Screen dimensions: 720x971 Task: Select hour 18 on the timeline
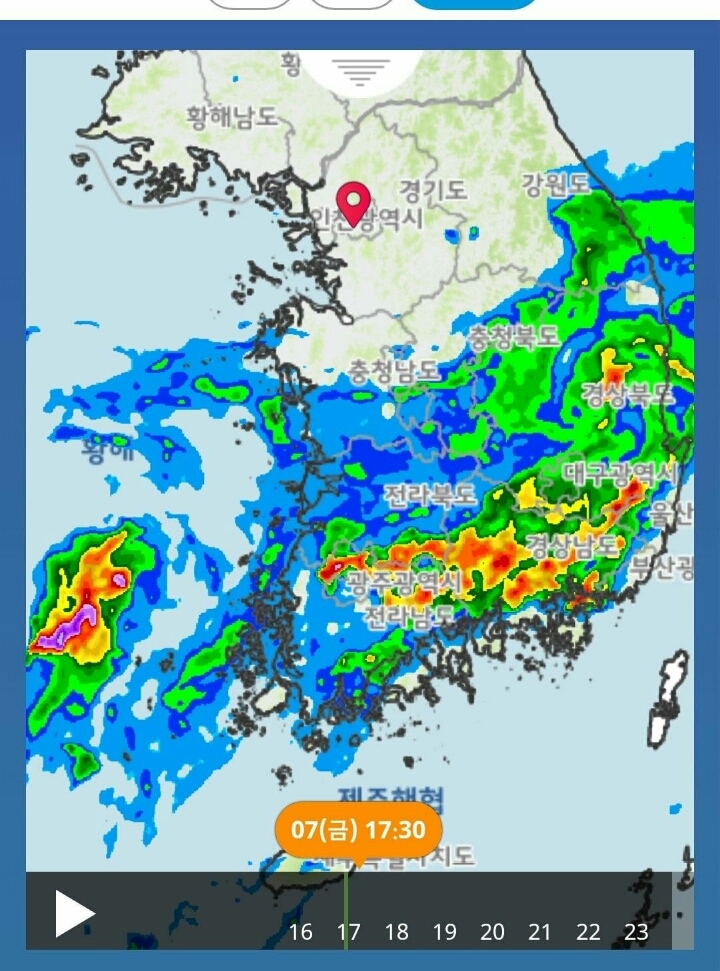(x=396, y=932)
